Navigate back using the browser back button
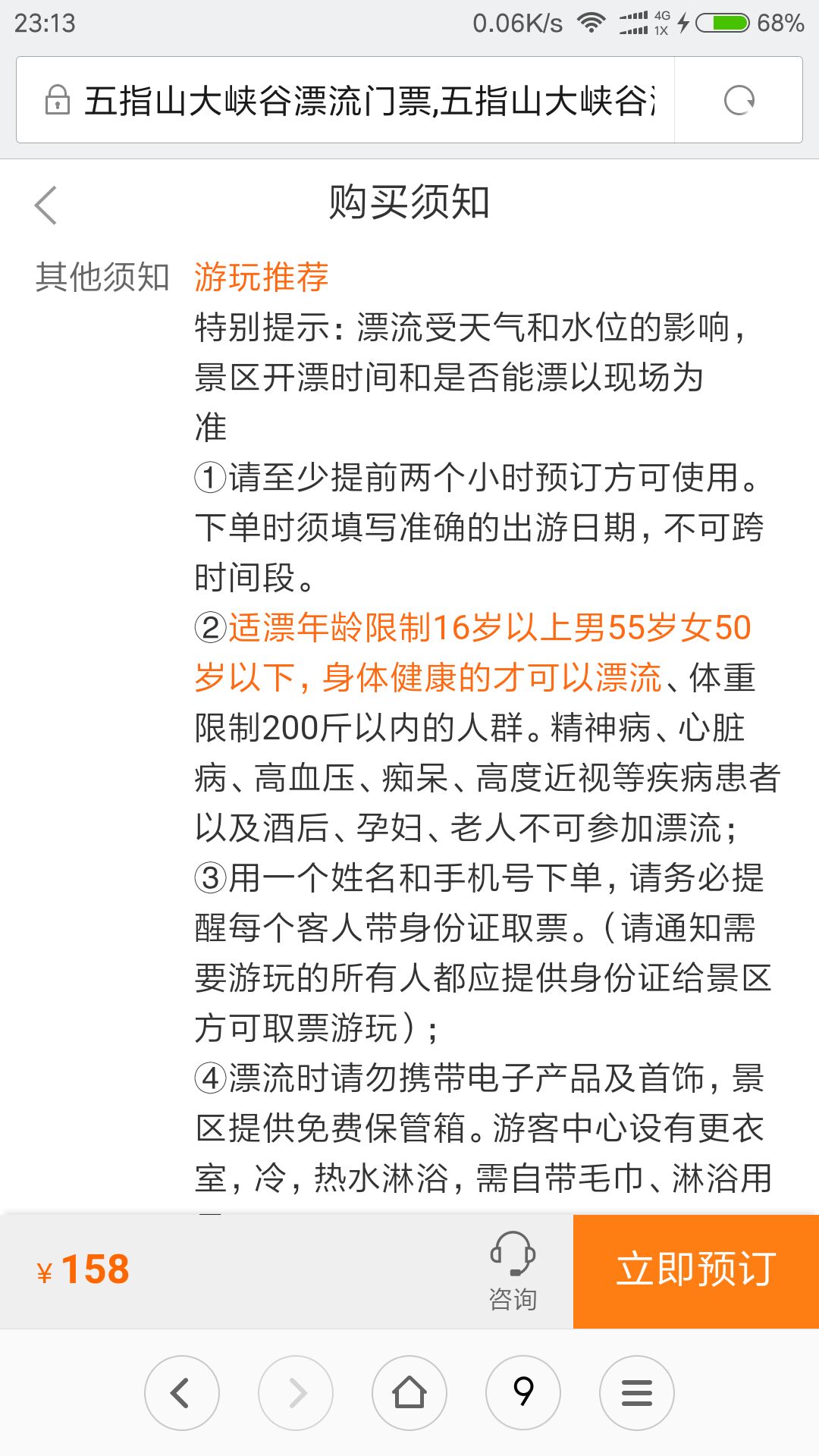This screenshot has width=819, height=1456. (x=182, y=1393)
